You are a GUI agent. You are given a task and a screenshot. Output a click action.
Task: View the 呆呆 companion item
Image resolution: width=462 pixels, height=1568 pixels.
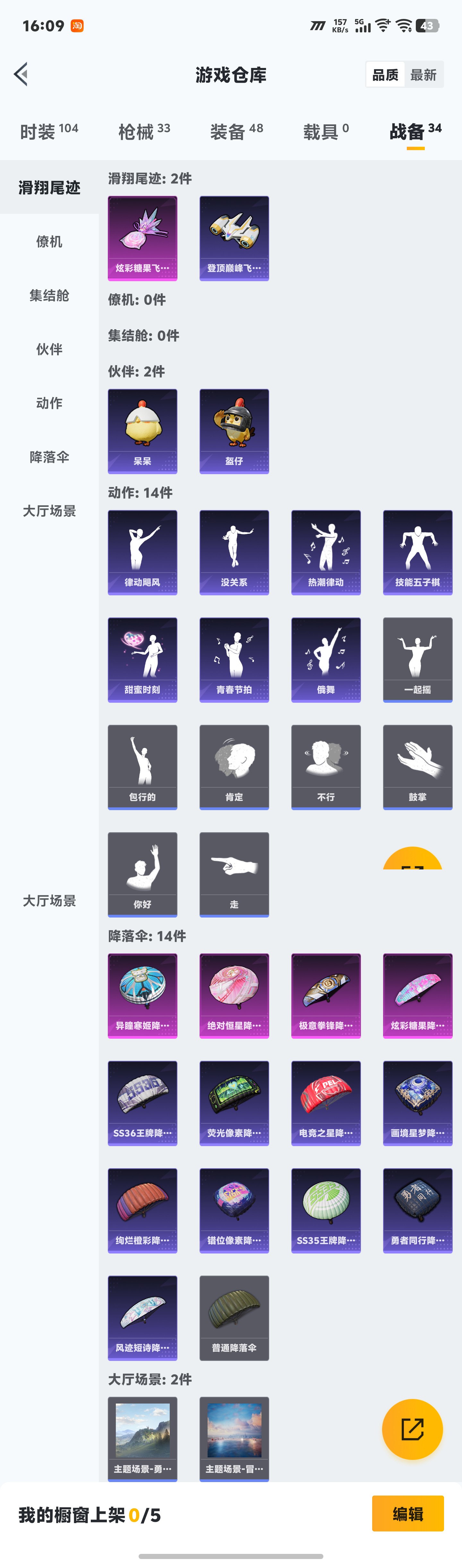(143, 431)
